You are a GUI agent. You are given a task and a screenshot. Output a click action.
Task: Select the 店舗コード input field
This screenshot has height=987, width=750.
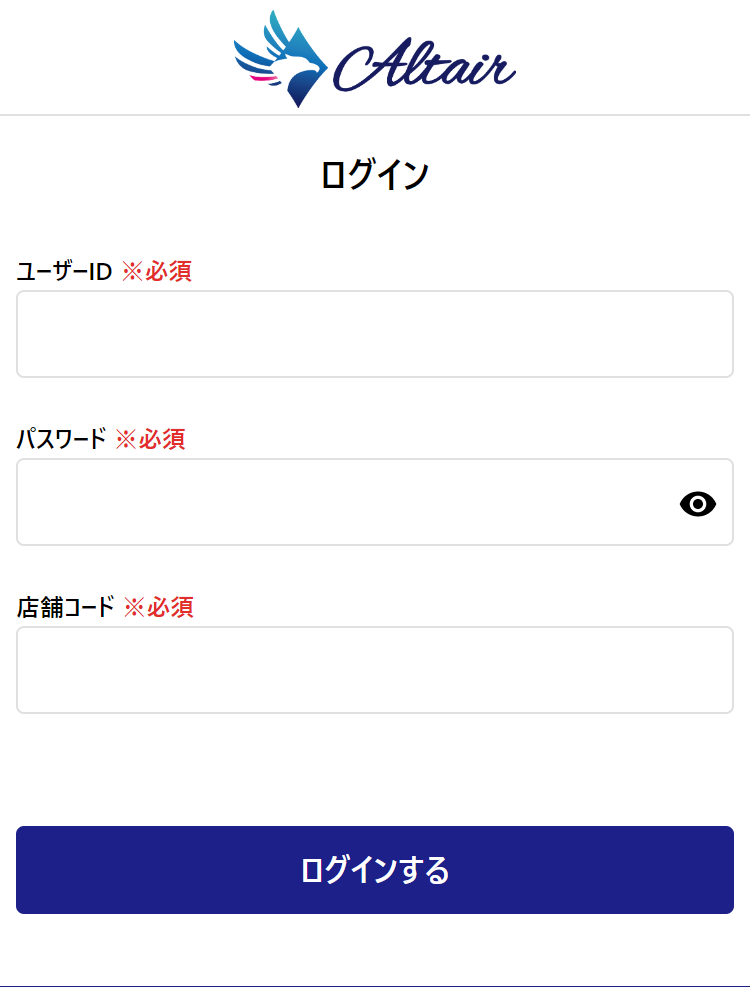374,670
